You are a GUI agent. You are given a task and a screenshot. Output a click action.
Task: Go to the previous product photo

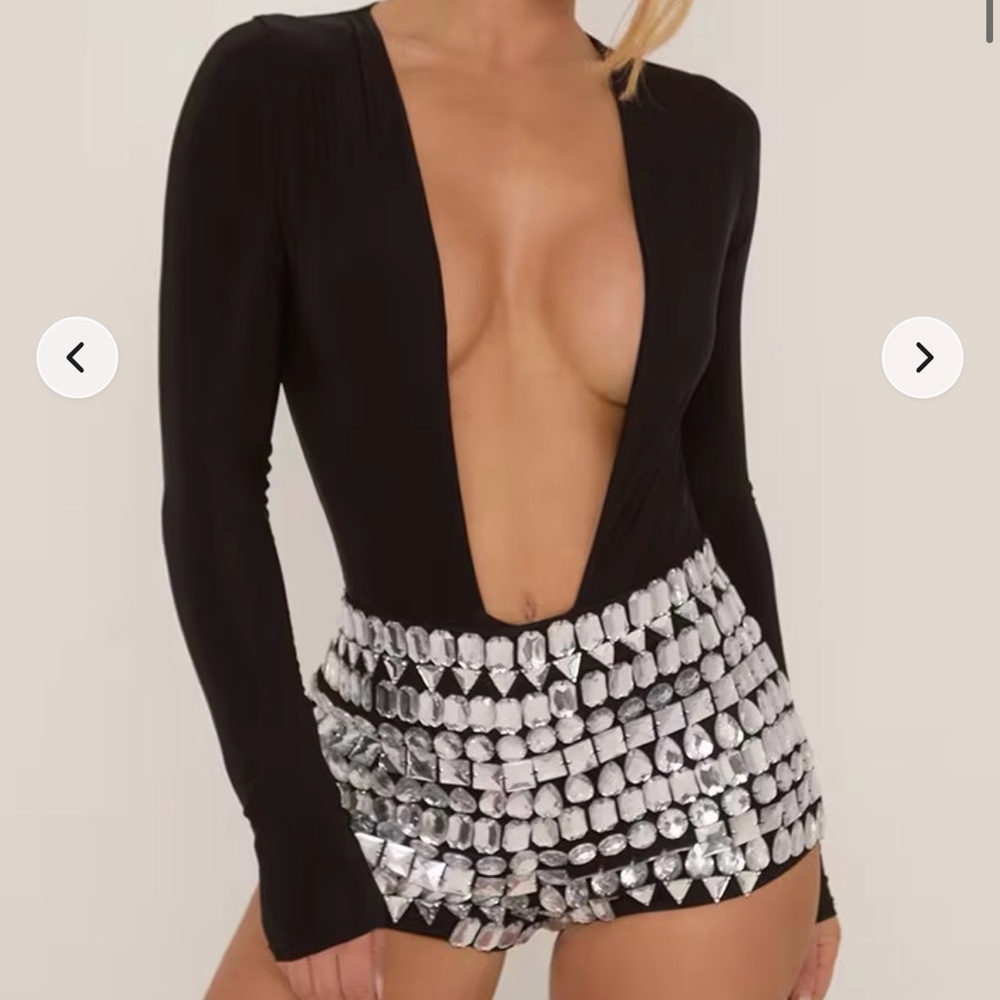tap(77, 357)
